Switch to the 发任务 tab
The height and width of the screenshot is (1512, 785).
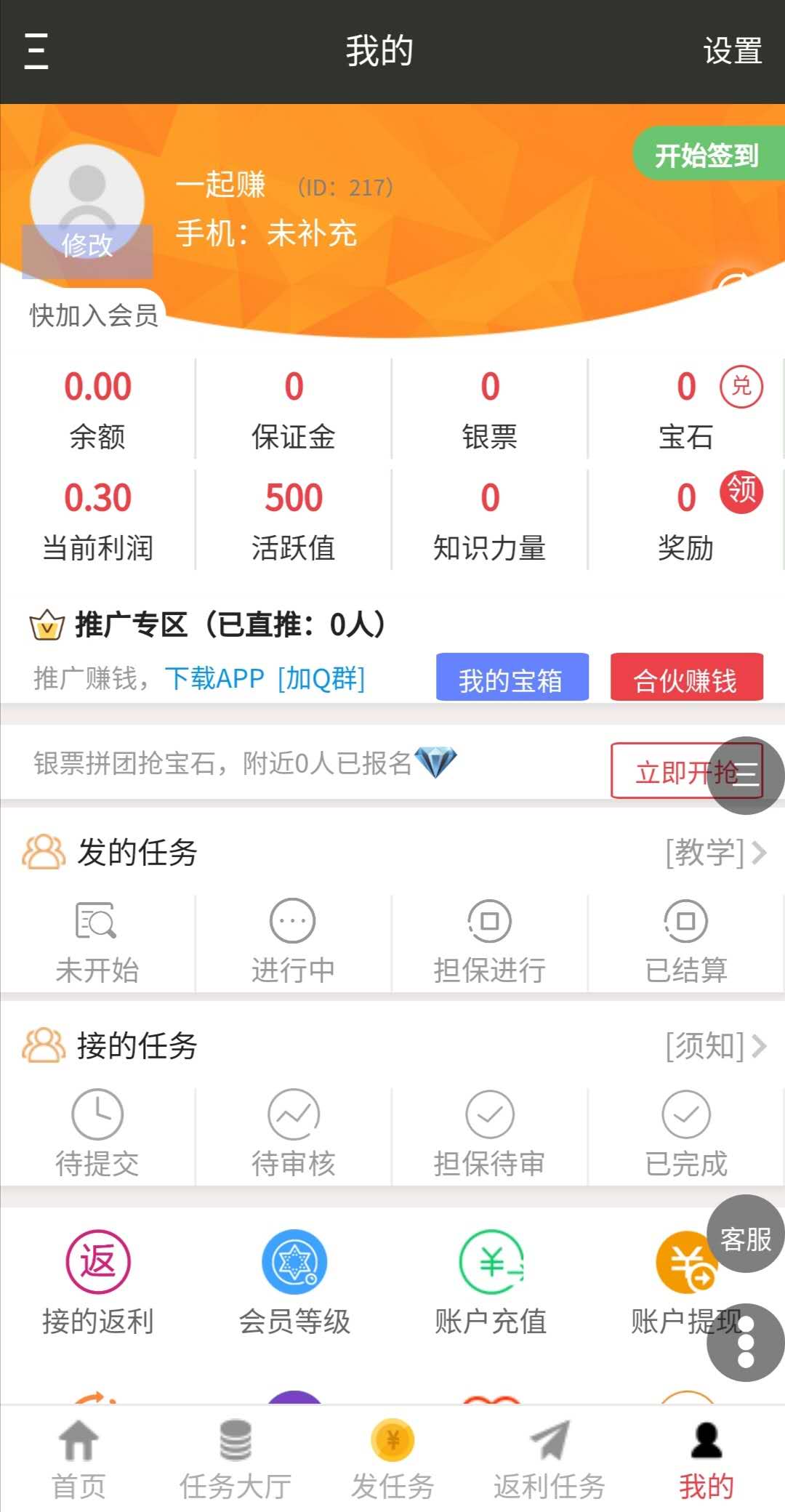(392, 1460)
